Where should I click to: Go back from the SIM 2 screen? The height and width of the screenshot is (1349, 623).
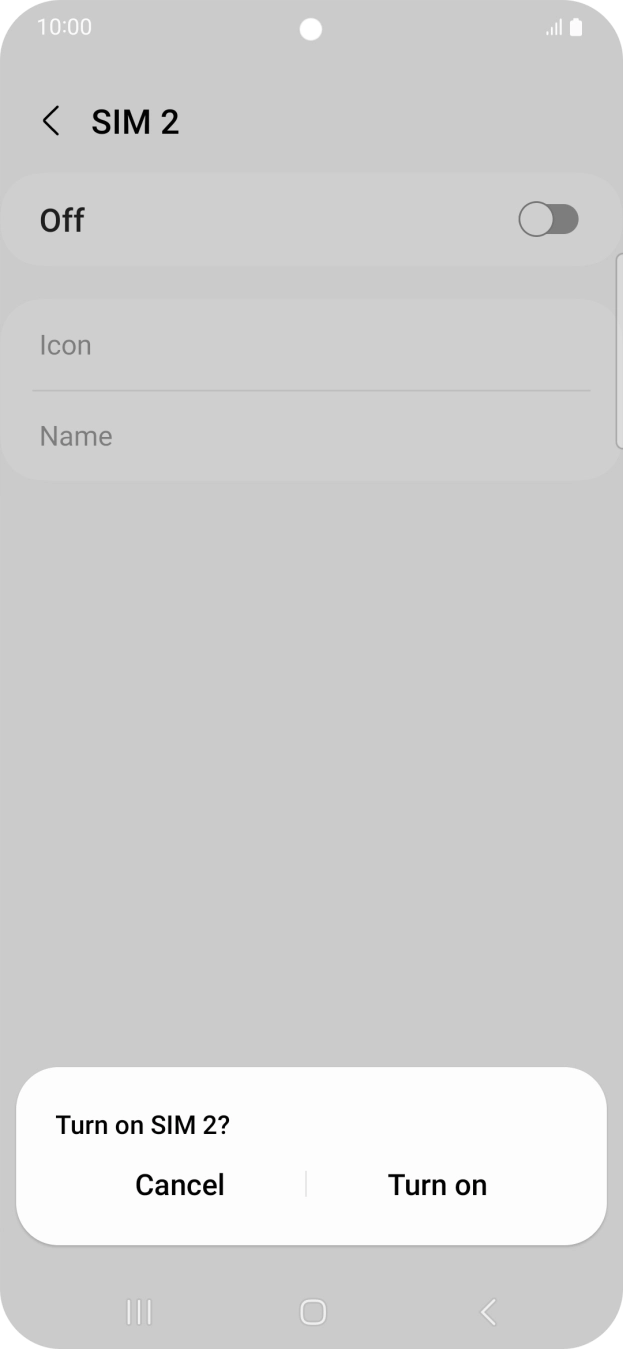[51, 122]
